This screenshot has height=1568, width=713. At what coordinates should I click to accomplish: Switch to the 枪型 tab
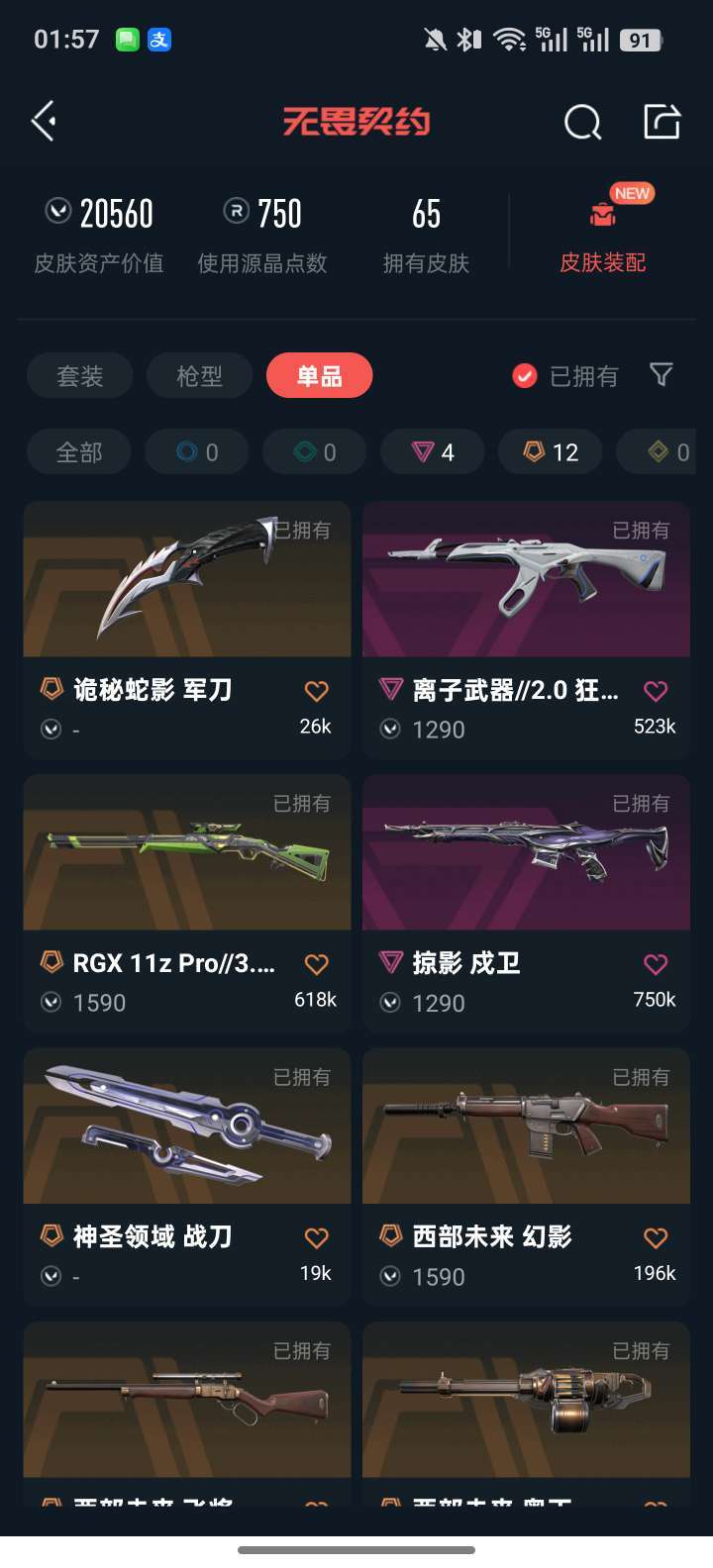(199, 375)
